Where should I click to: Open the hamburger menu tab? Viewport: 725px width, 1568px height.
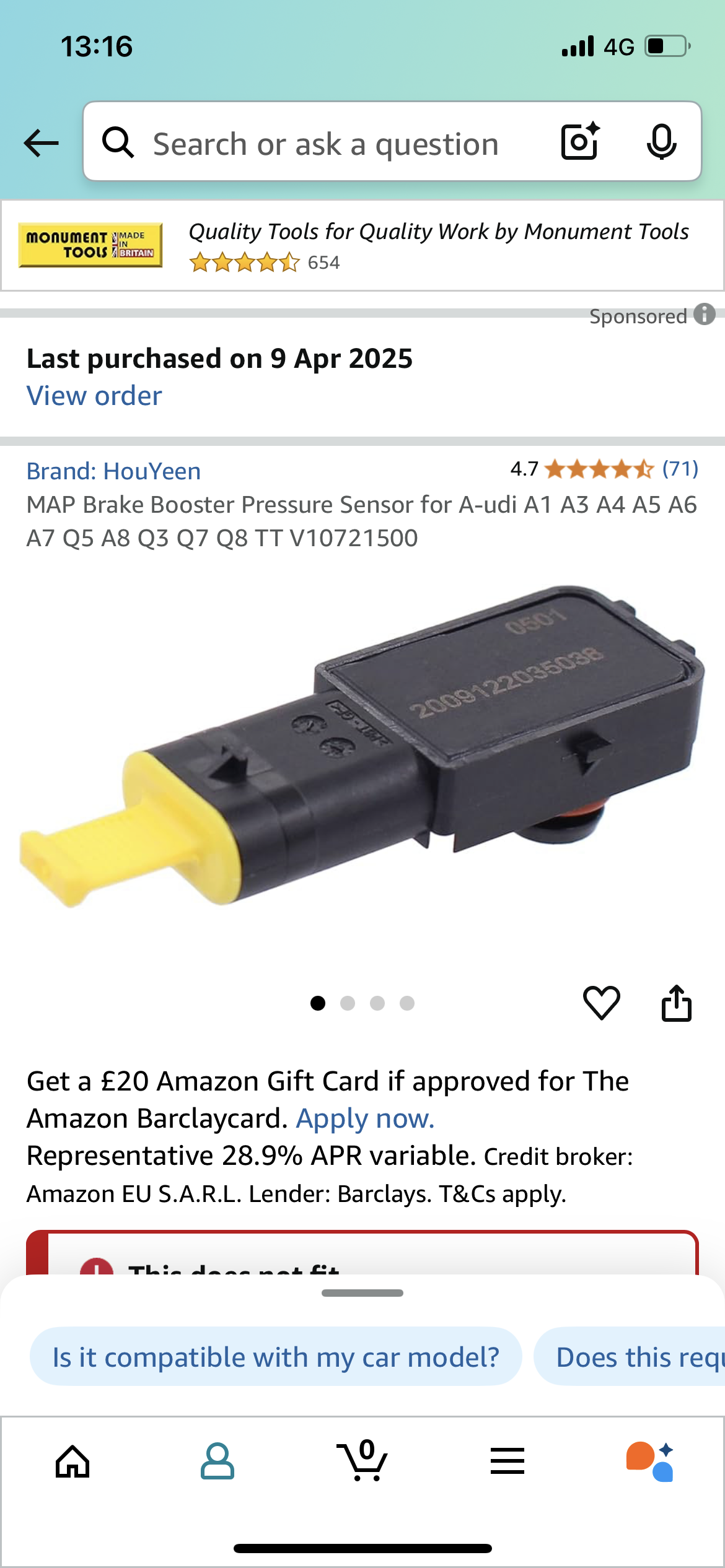(507, 1461)
